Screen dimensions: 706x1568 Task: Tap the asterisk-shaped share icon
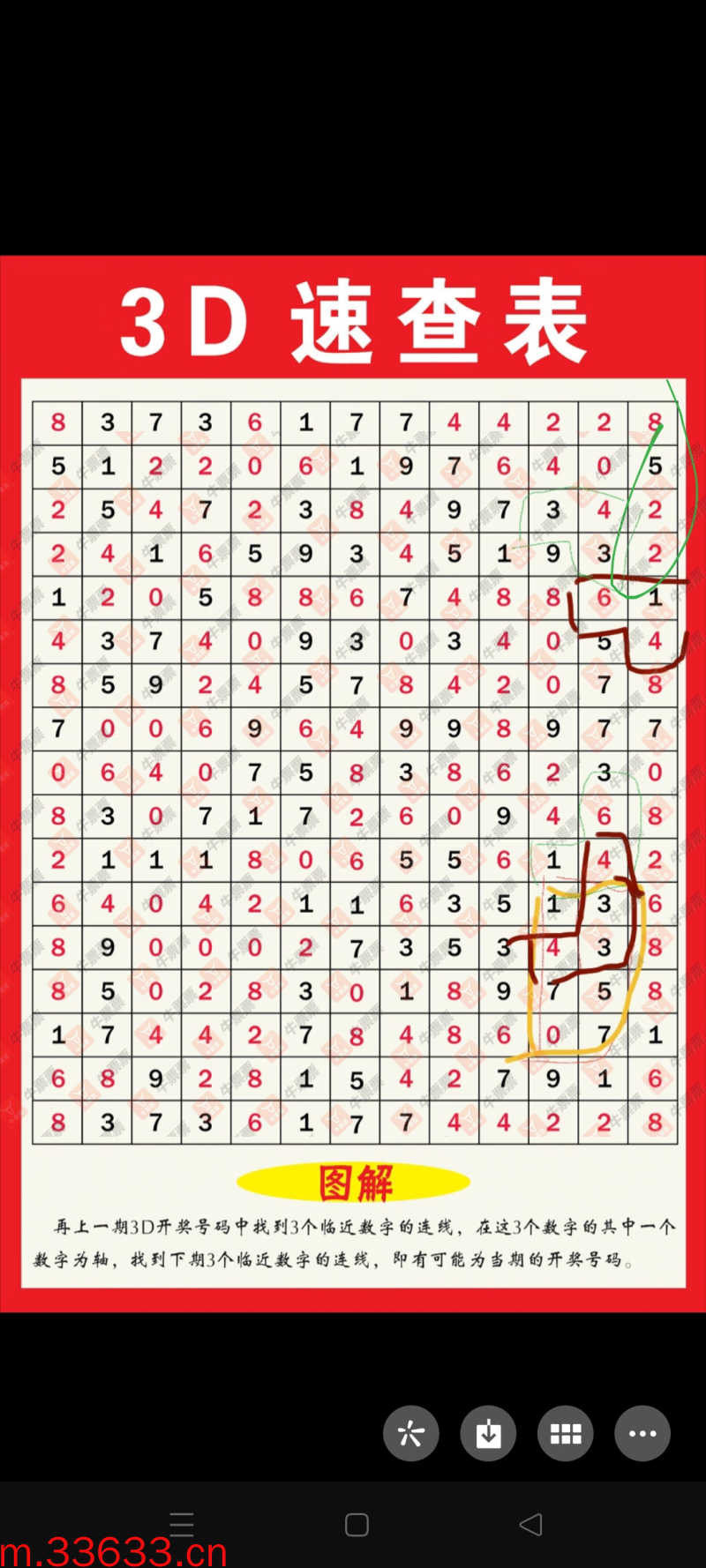pos(410,1433)
